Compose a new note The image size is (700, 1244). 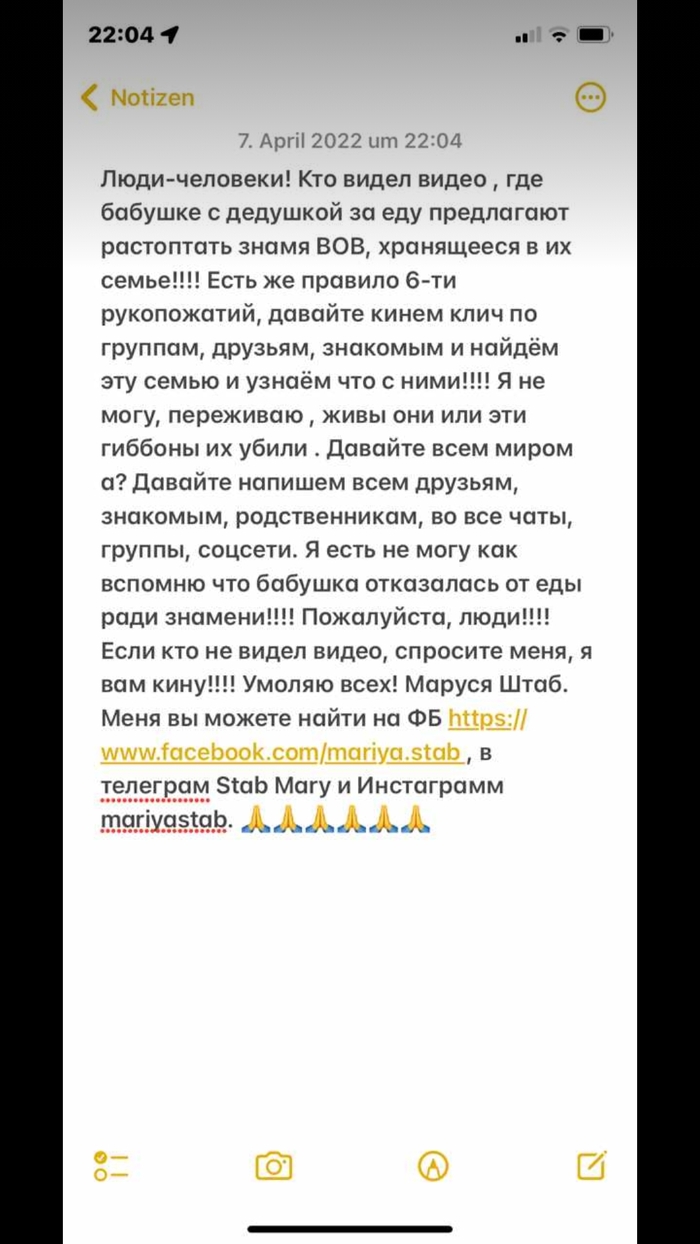[592, 1166]
